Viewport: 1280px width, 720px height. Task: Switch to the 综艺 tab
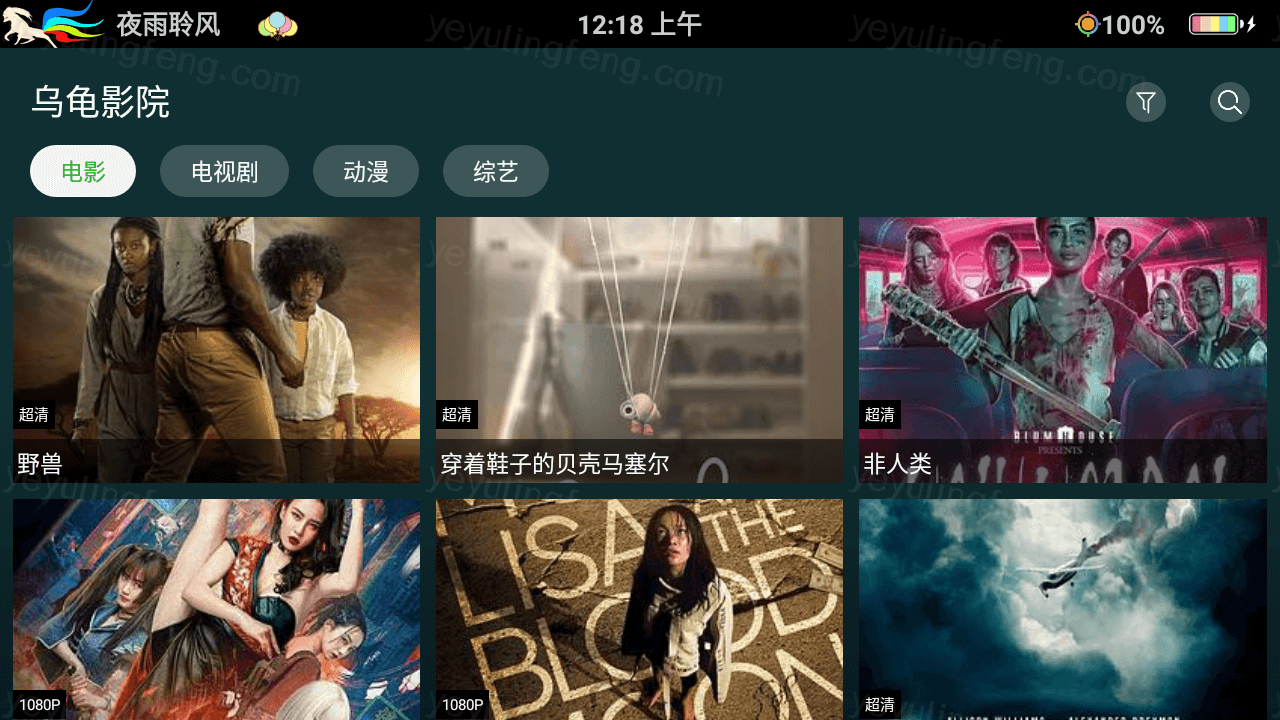point(496,171)
